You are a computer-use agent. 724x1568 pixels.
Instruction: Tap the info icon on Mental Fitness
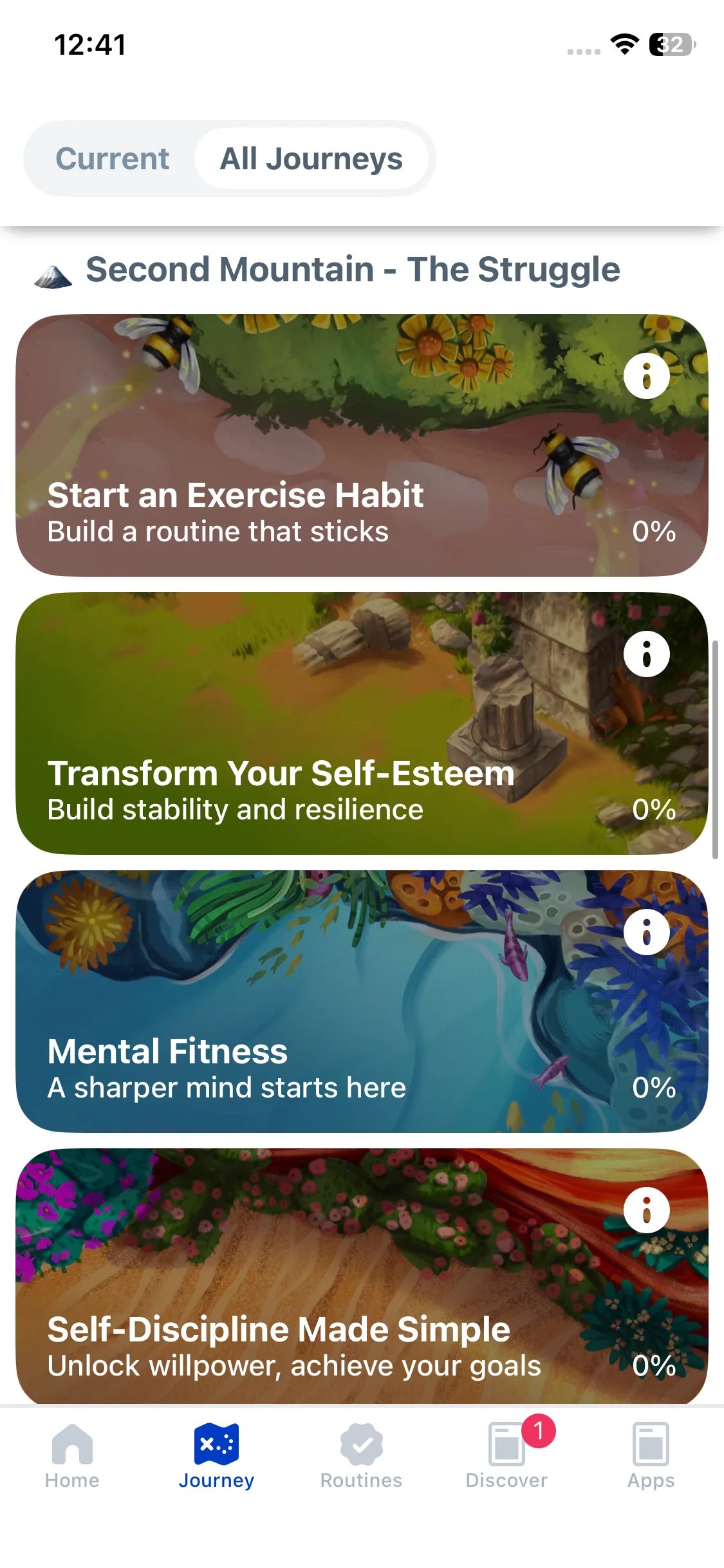[x=646, y=932]
